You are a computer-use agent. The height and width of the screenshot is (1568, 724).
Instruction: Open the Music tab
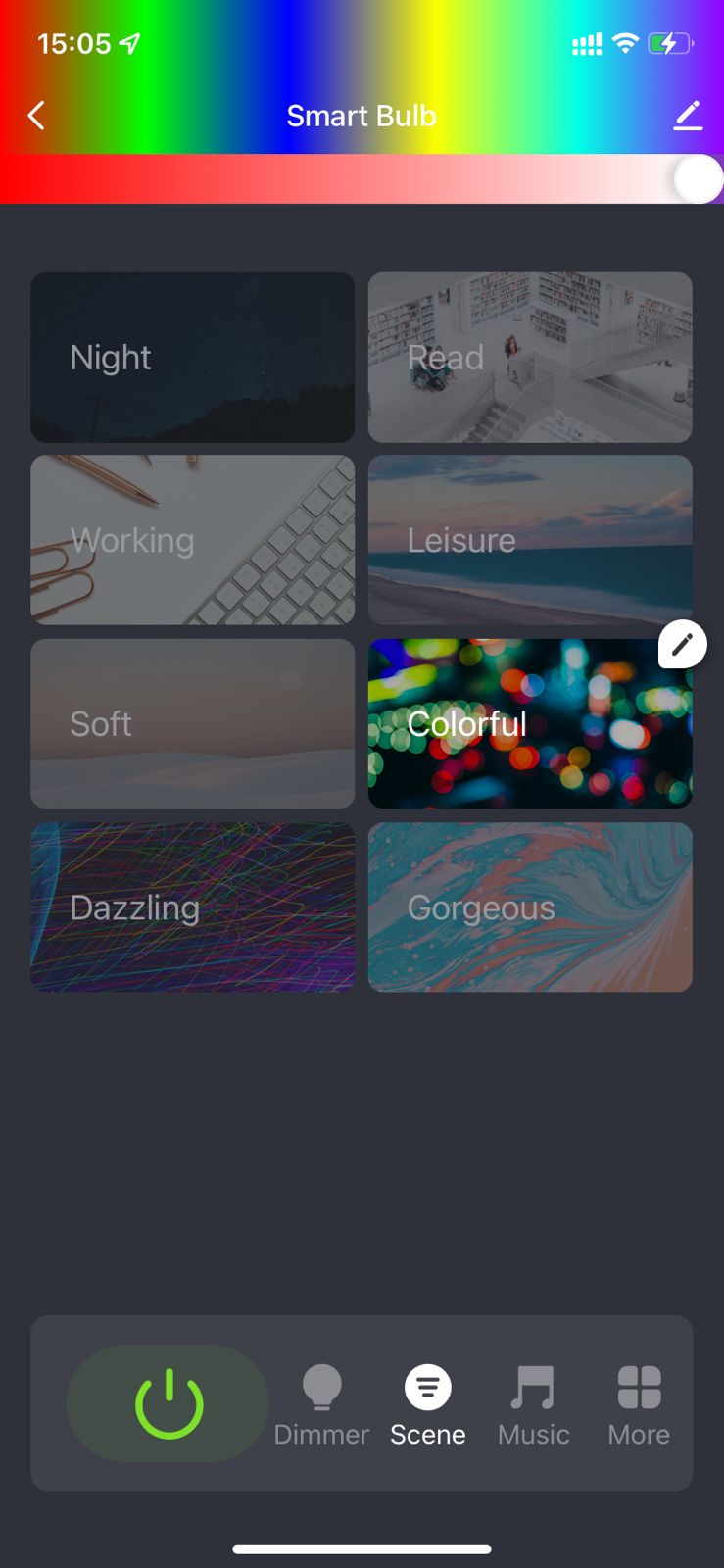pyautogui.click(x=533, y=1405)
